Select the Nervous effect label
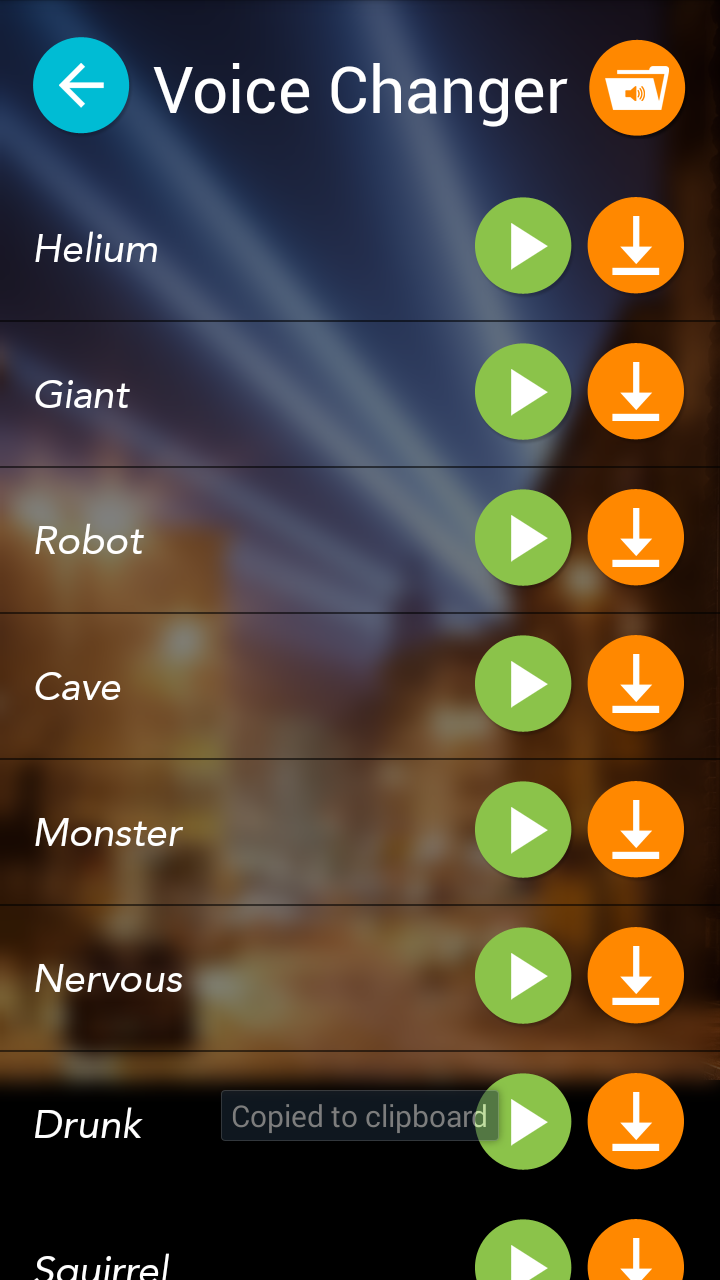 tap(108, 979)
